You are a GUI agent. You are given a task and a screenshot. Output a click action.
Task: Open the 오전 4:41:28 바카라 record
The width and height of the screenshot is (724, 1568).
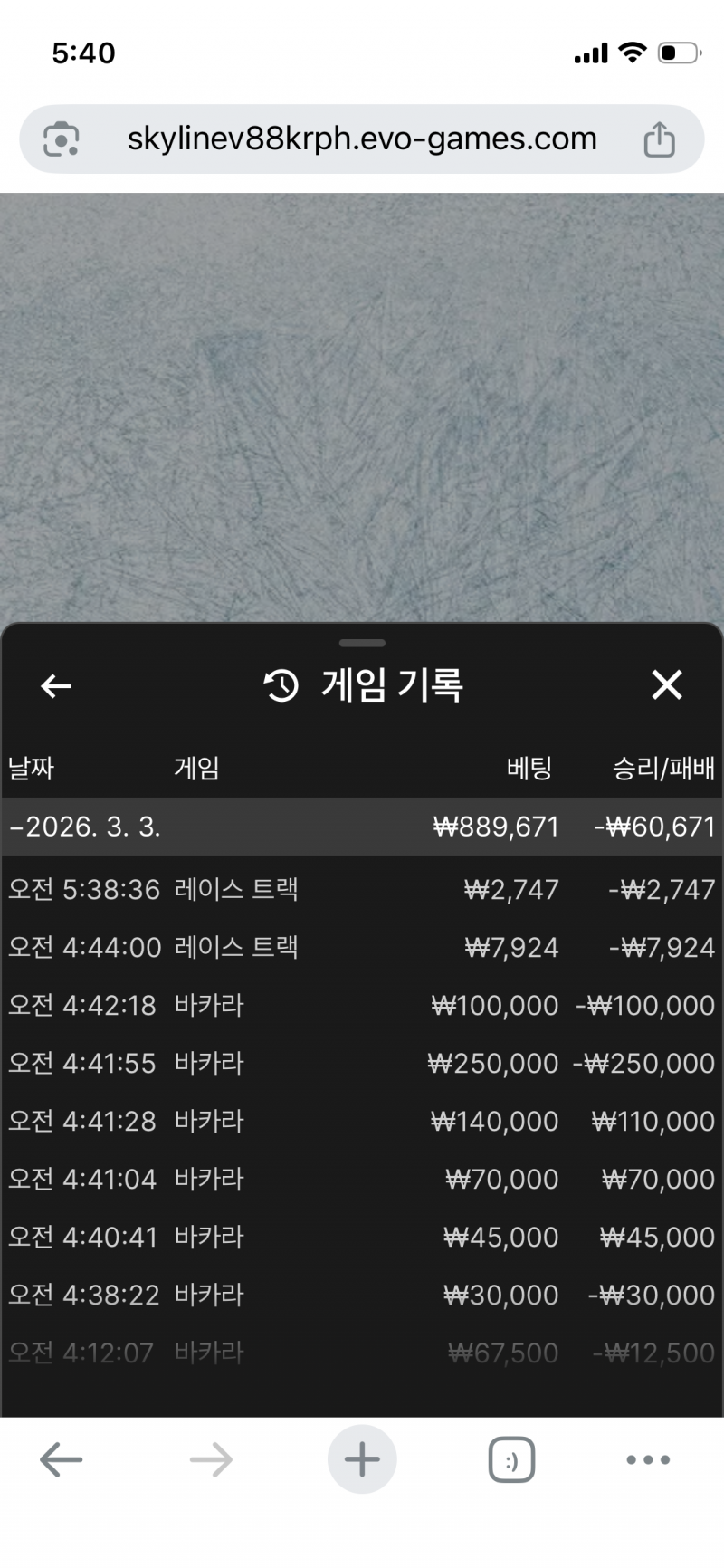[362, 1121]
